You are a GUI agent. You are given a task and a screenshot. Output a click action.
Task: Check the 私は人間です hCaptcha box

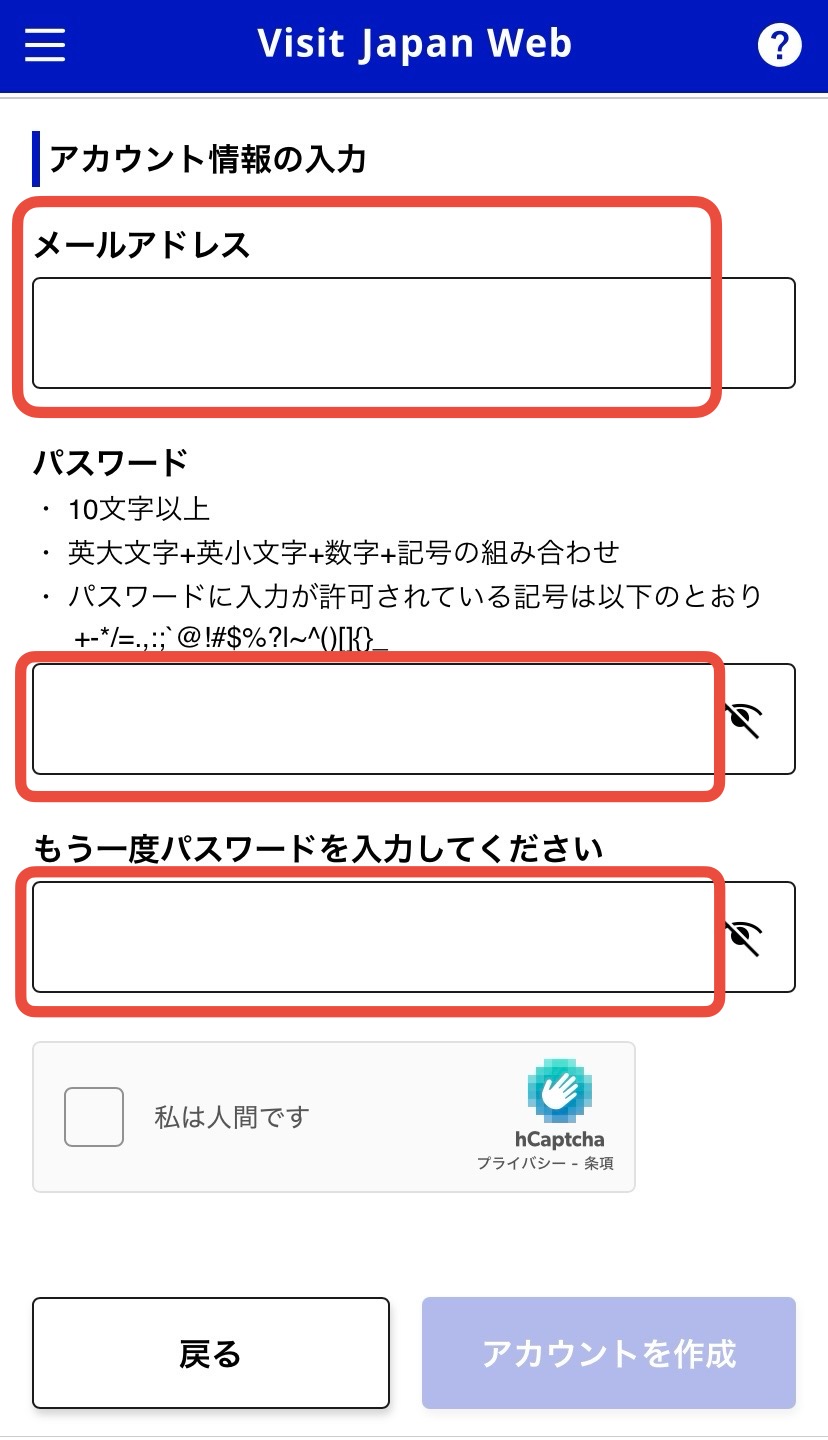click(x=94, y=1117)
